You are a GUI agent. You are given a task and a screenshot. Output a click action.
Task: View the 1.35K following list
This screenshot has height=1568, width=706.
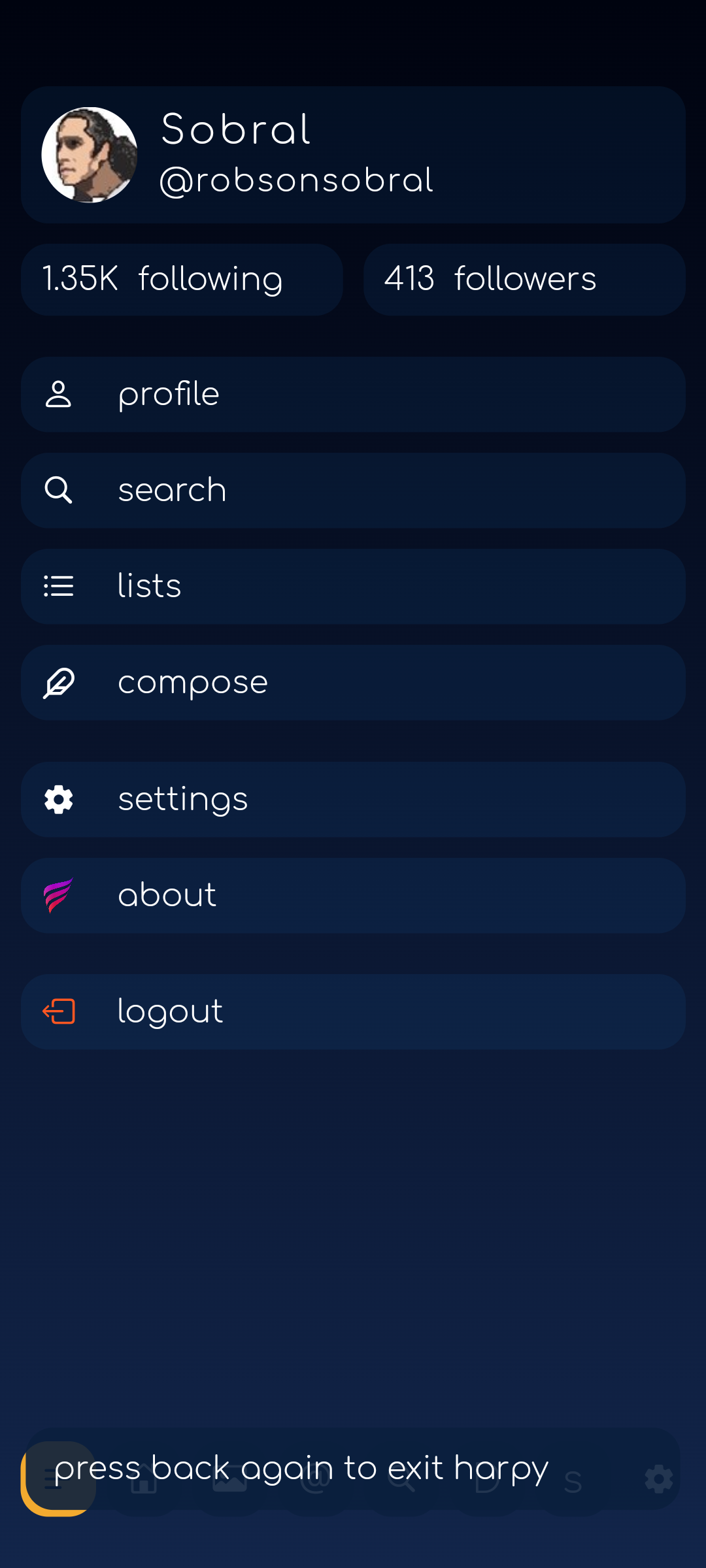(182, 279)
